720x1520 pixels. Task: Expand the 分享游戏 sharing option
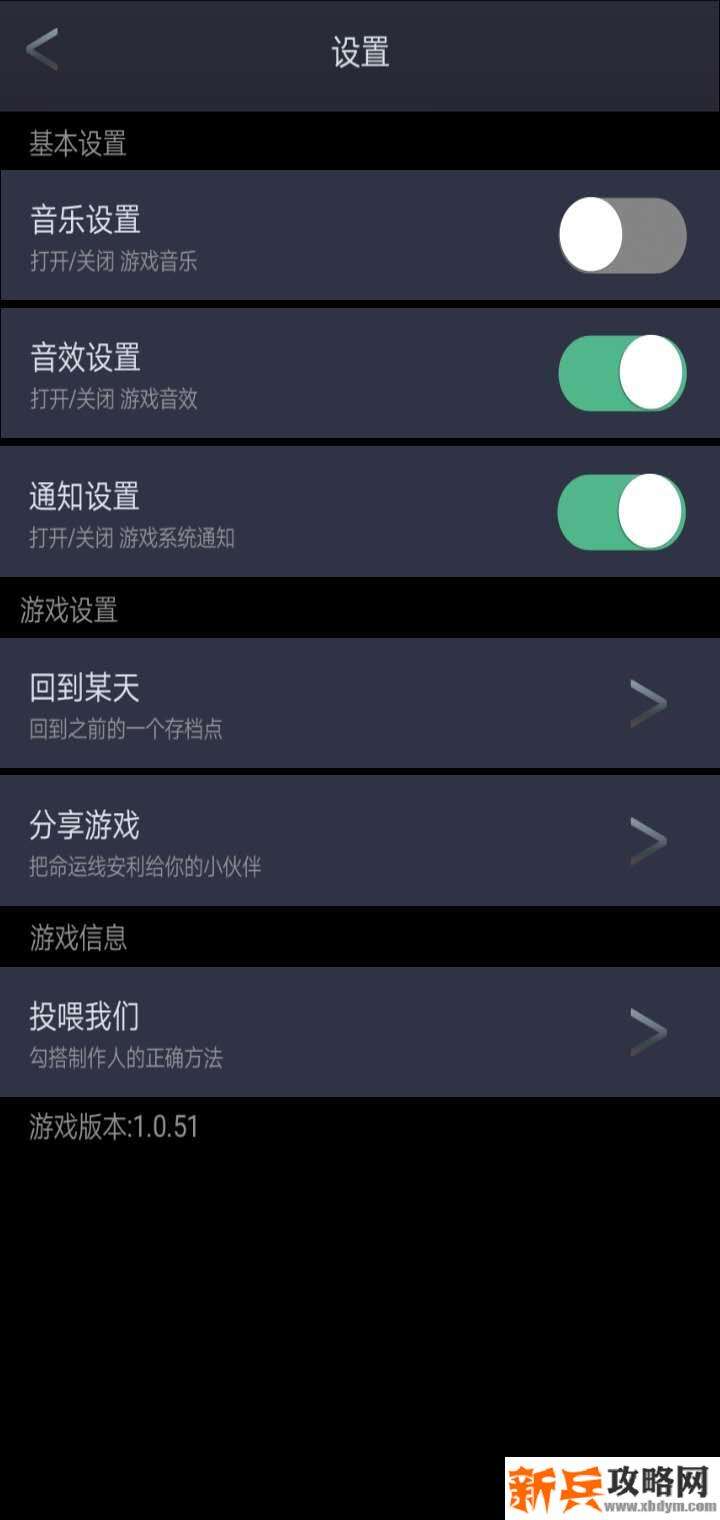(360, 841)
